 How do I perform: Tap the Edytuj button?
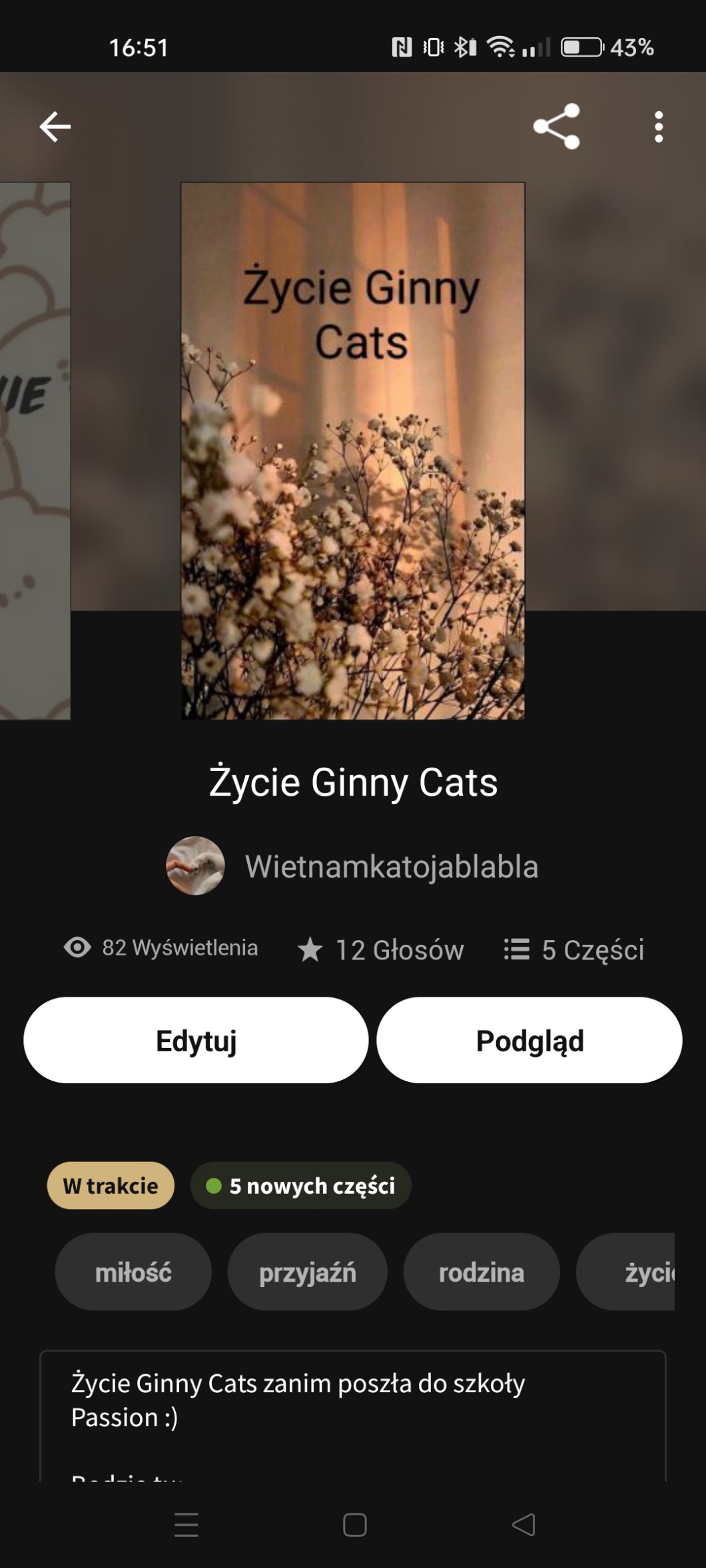pos(196,1041)
